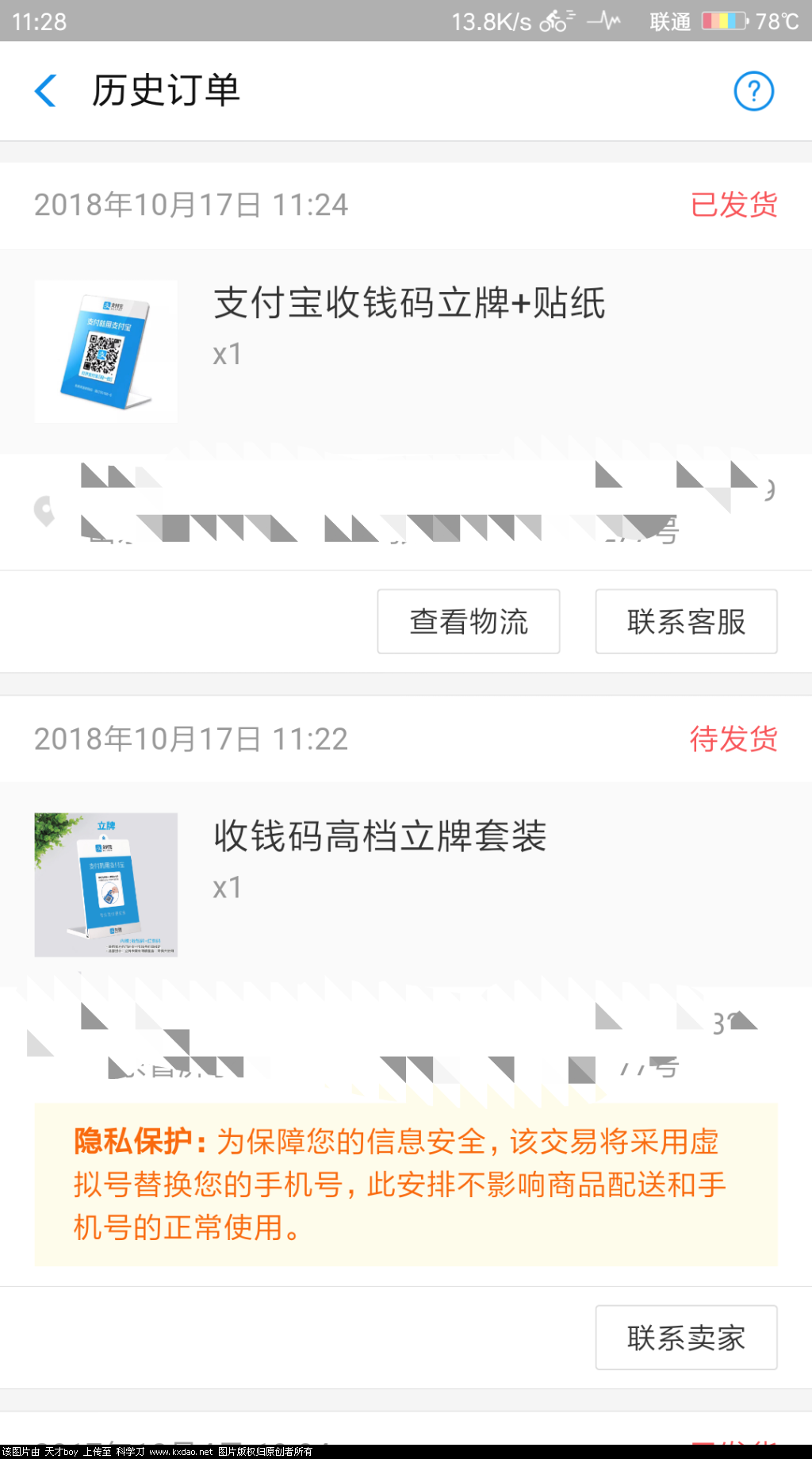This screenshot has width=812, height=1459.
Task: Tap the signal waveform icon in the status bar
Action: point(604,21)
